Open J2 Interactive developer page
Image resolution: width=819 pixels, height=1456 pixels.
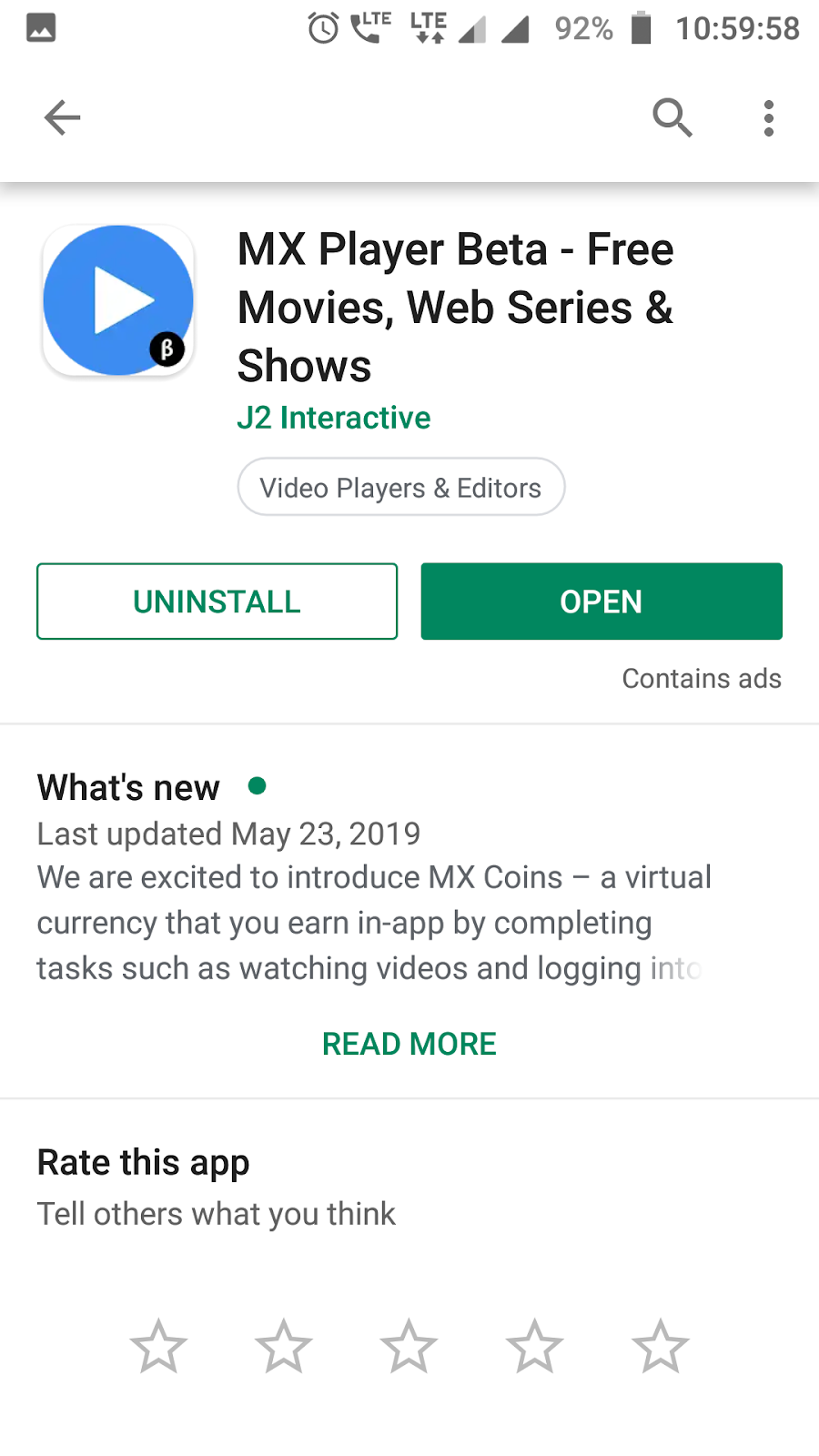pos(333,418)
